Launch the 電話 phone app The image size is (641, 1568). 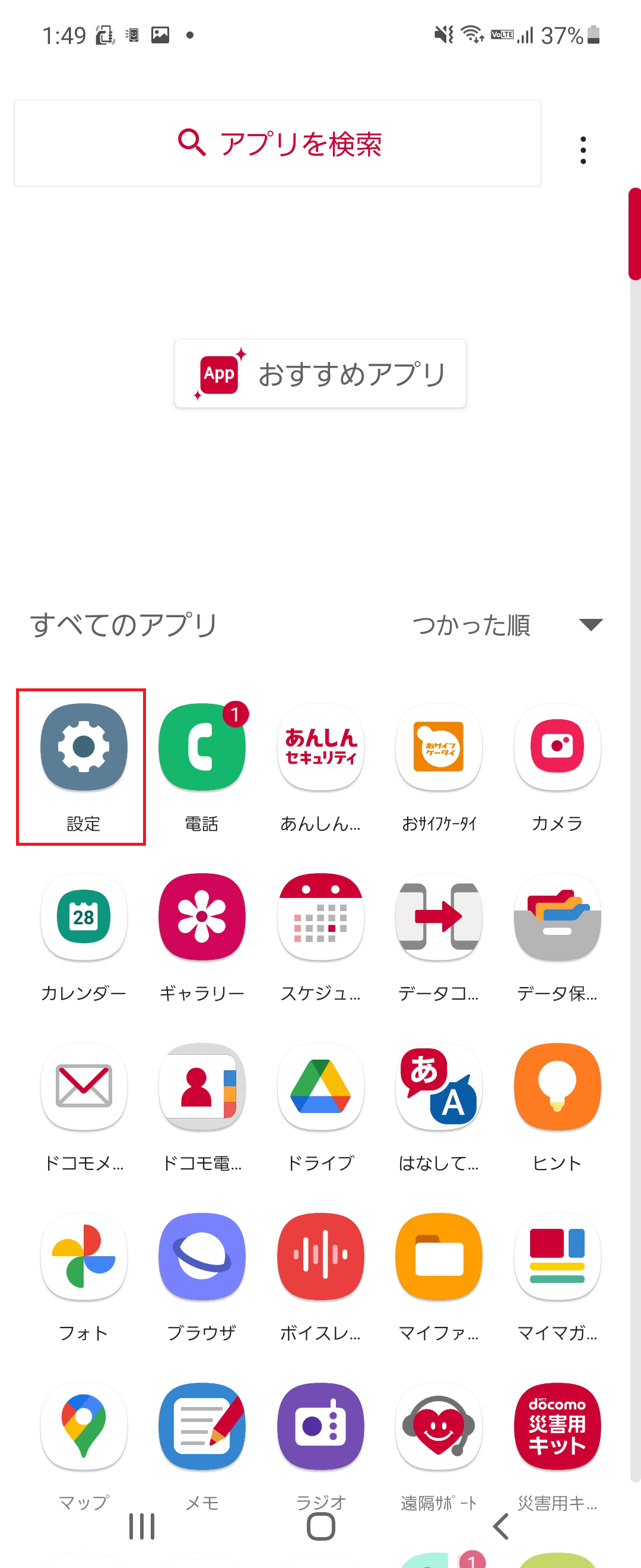tap(201, 748)
